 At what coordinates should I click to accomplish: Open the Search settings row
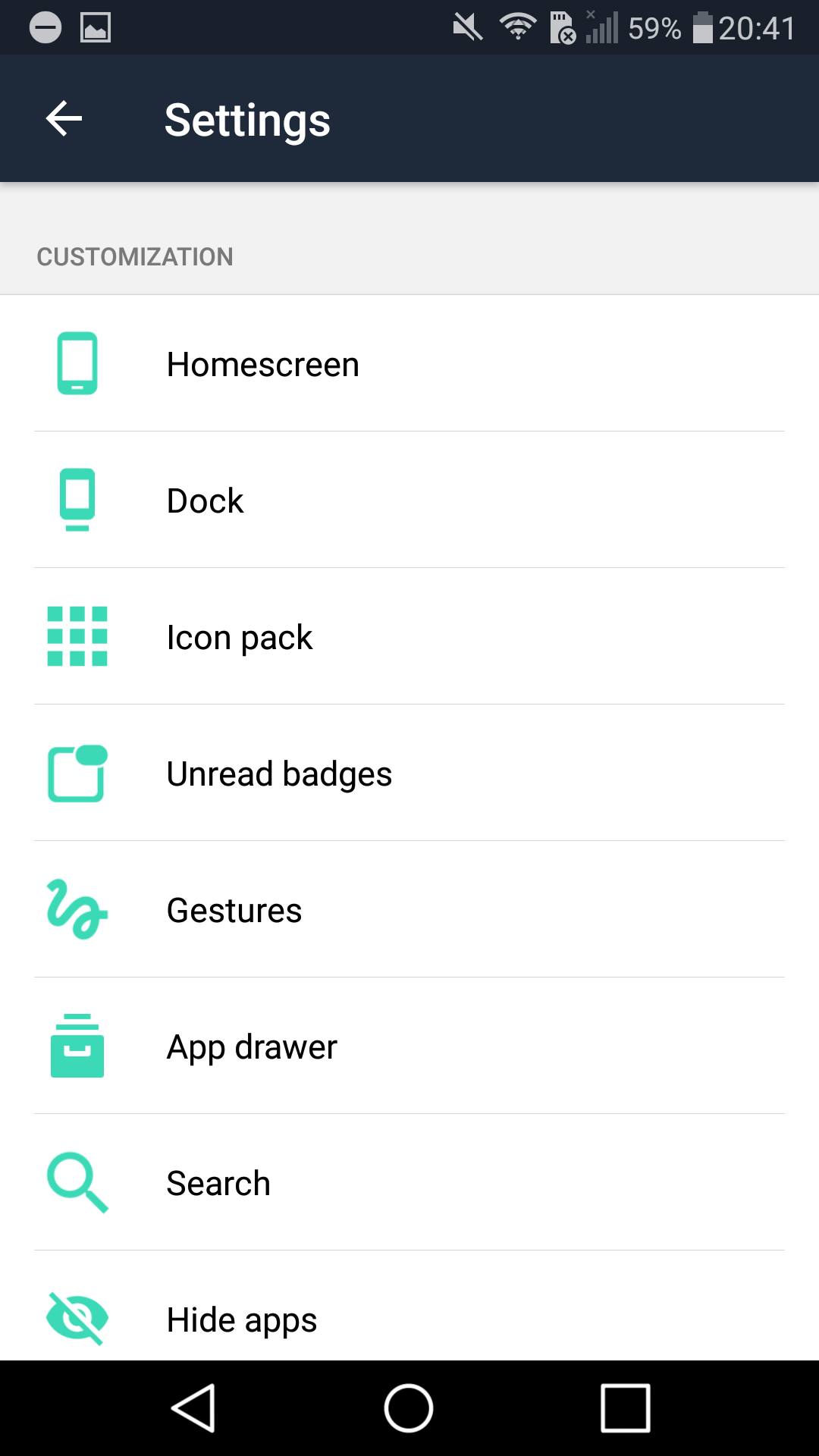[x=409, y=1182]
